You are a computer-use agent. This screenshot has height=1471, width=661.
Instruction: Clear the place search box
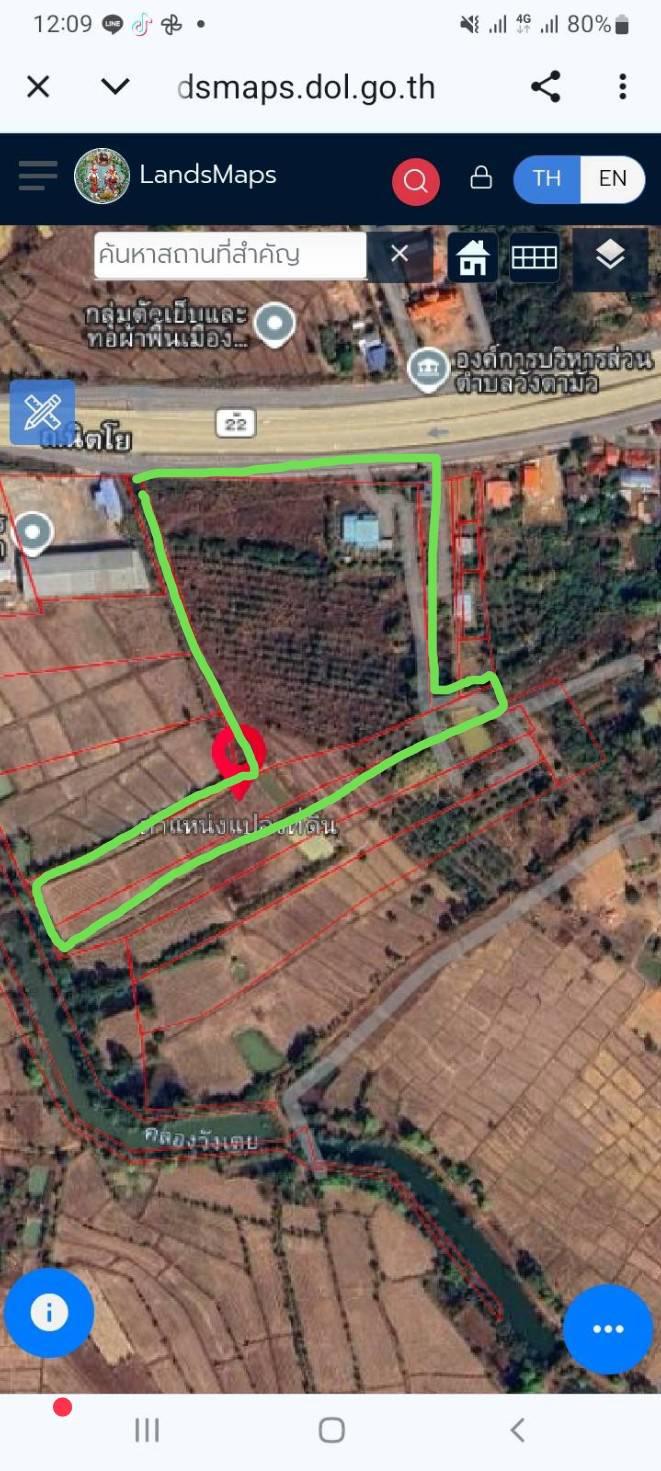tap(399, 254)
